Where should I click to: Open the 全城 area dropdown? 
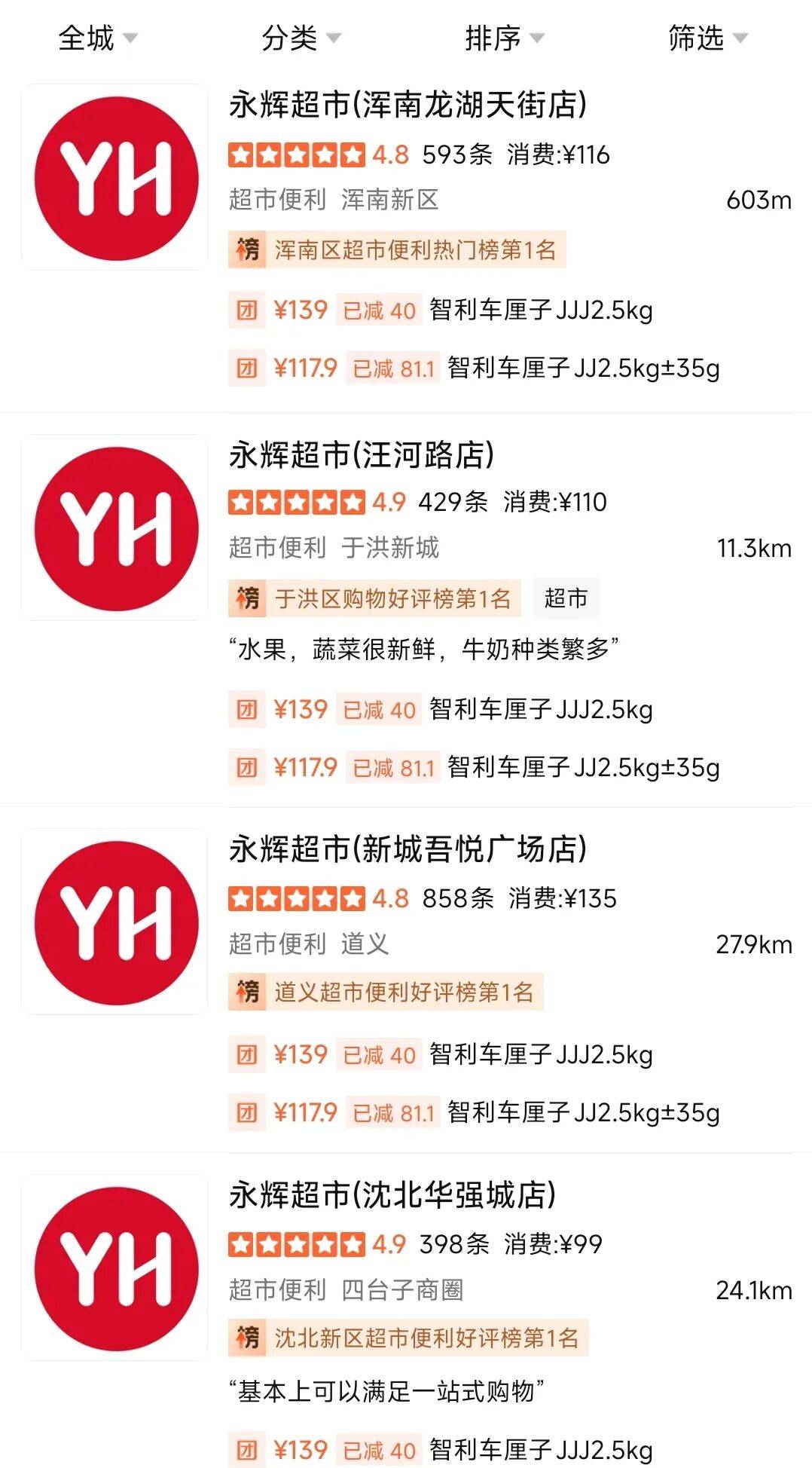click(97, 38)
